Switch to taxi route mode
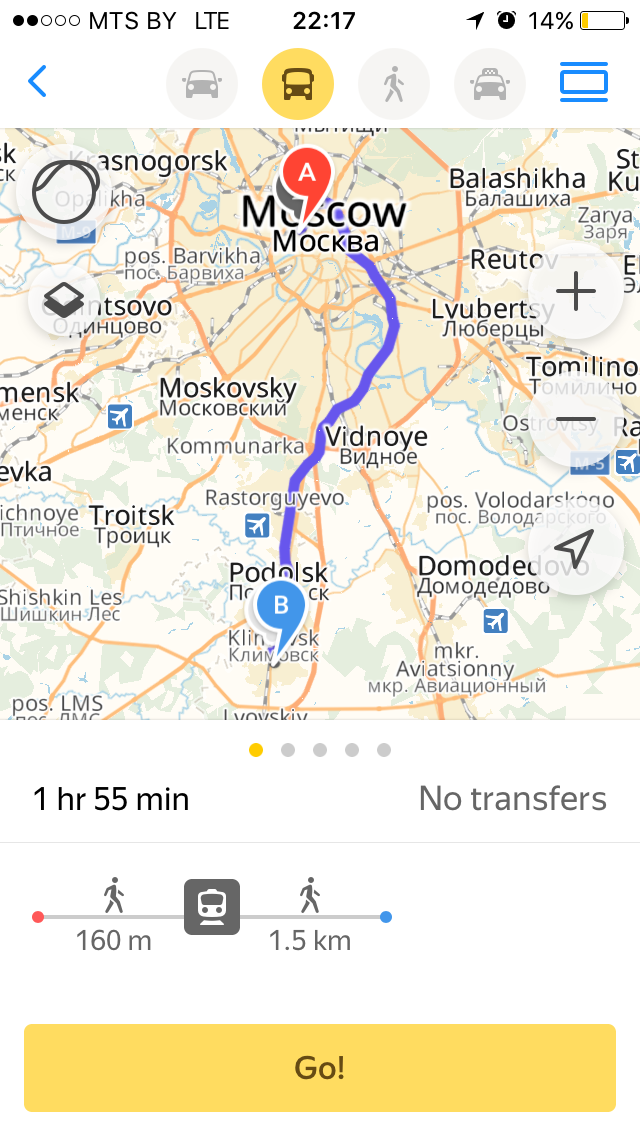Viewport: 640px width, 1136px height. (490, 85)
